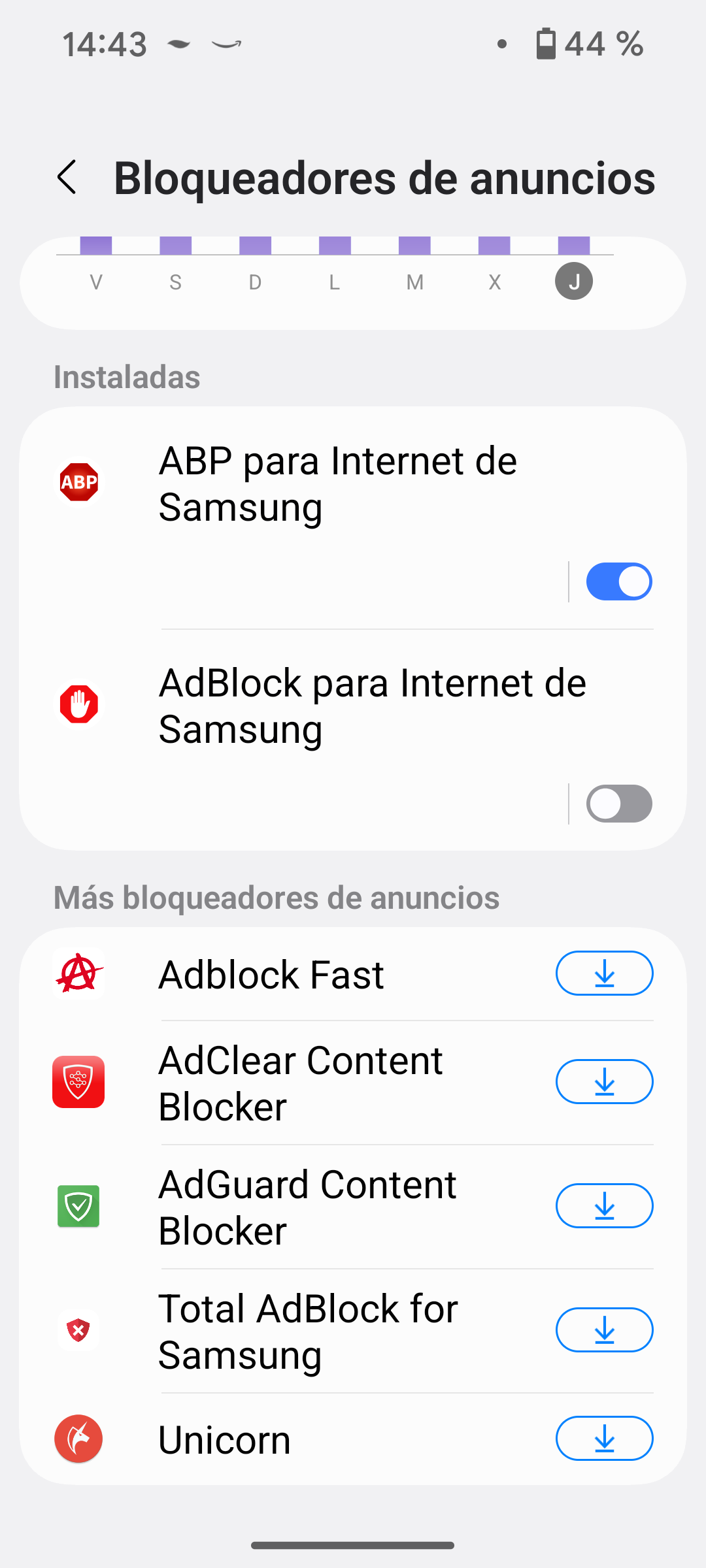
Task: Go back from Bloqueadores de anuncios
Action: pyautogui.click(x=67, y=178)
